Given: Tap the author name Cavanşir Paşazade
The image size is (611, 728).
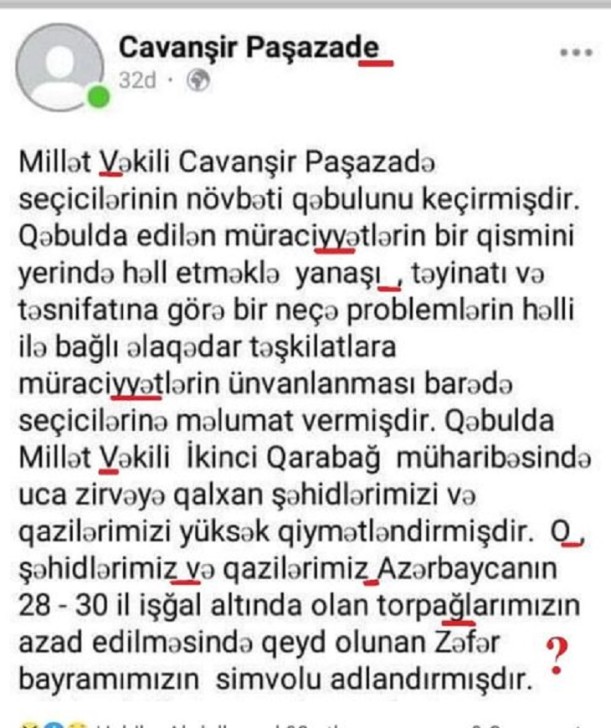Looking at the screenshot, I should click(x=249, y=47).
